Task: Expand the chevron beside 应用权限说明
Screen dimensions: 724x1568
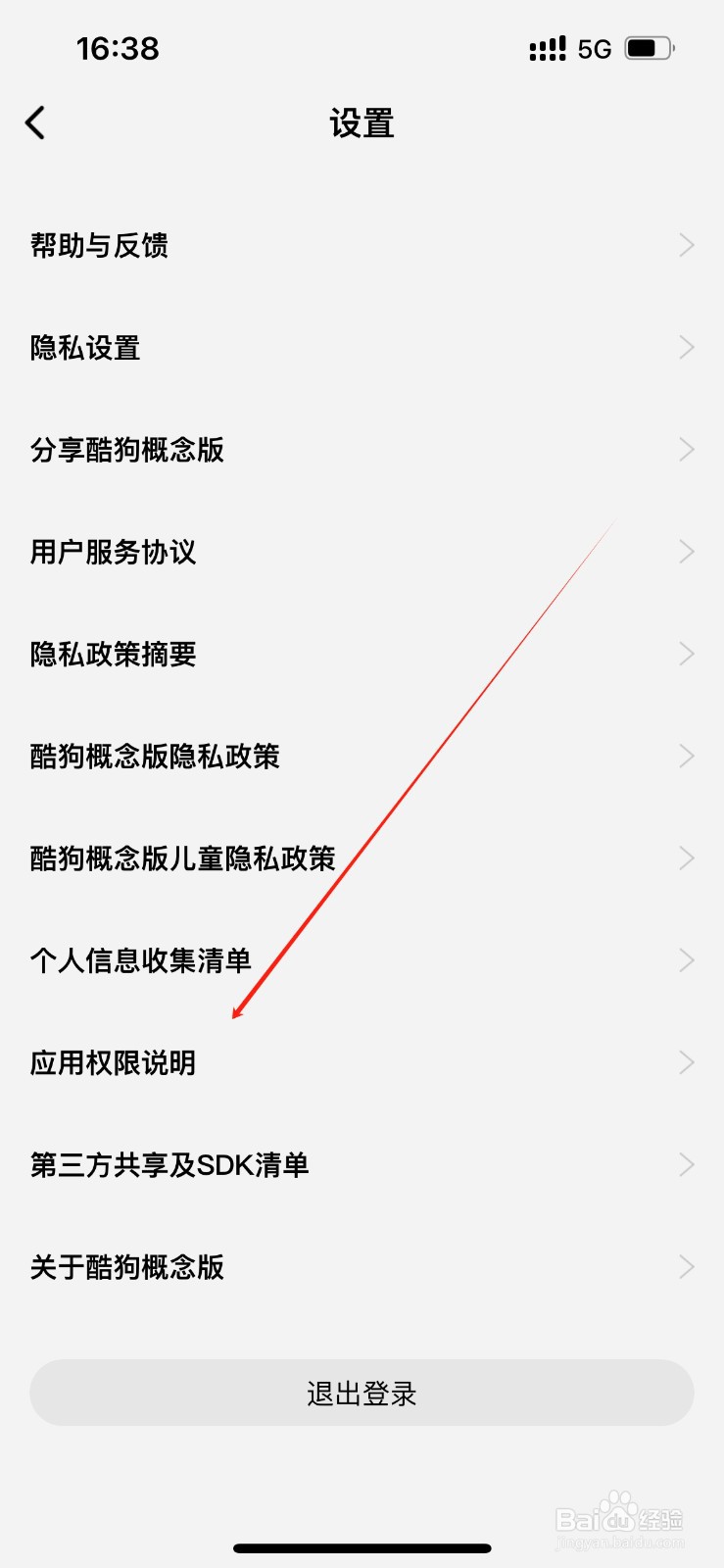Action: click(687, 1062)
